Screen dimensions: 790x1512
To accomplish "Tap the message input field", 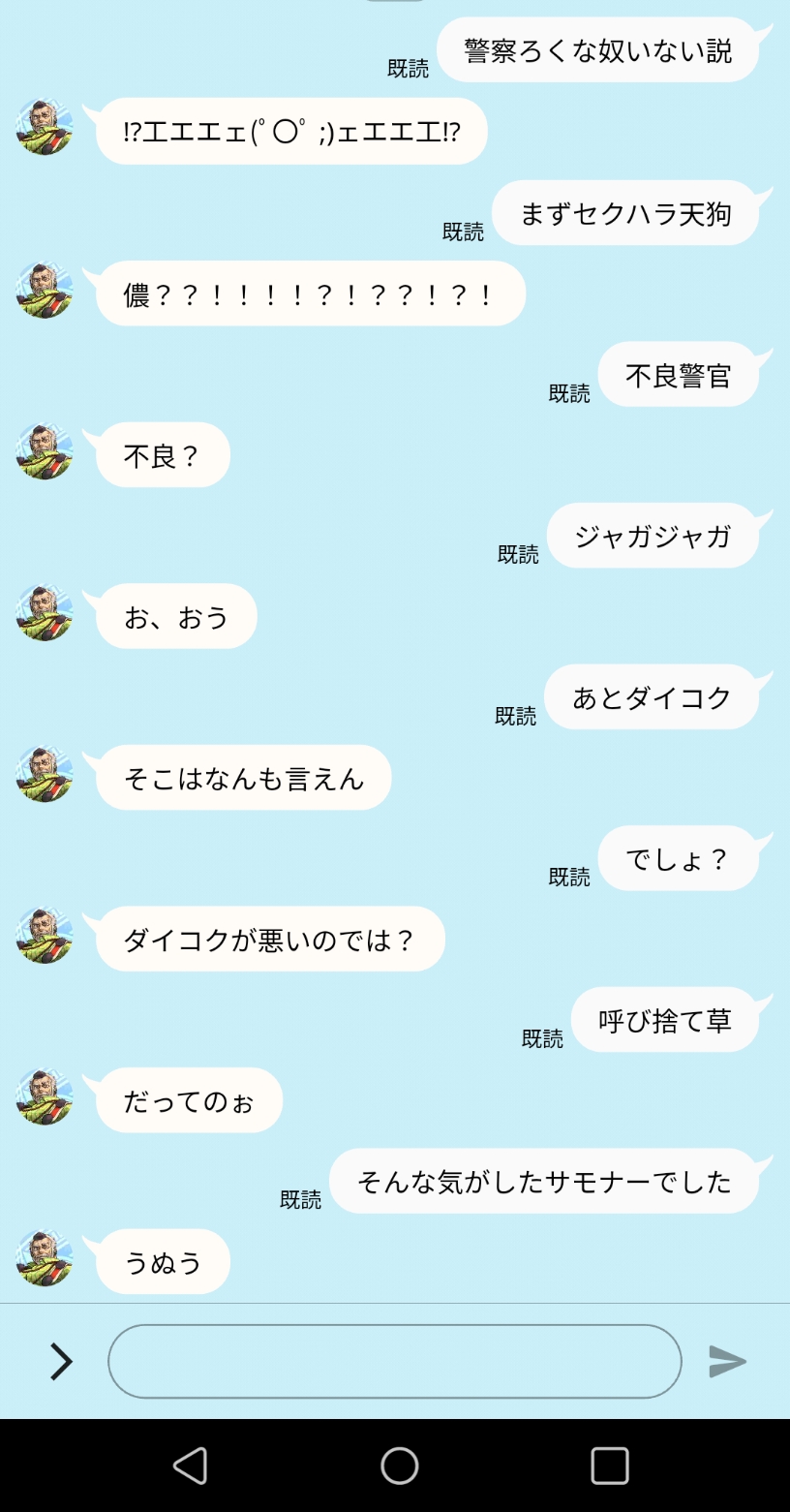I will click(x=394, y=1361).
